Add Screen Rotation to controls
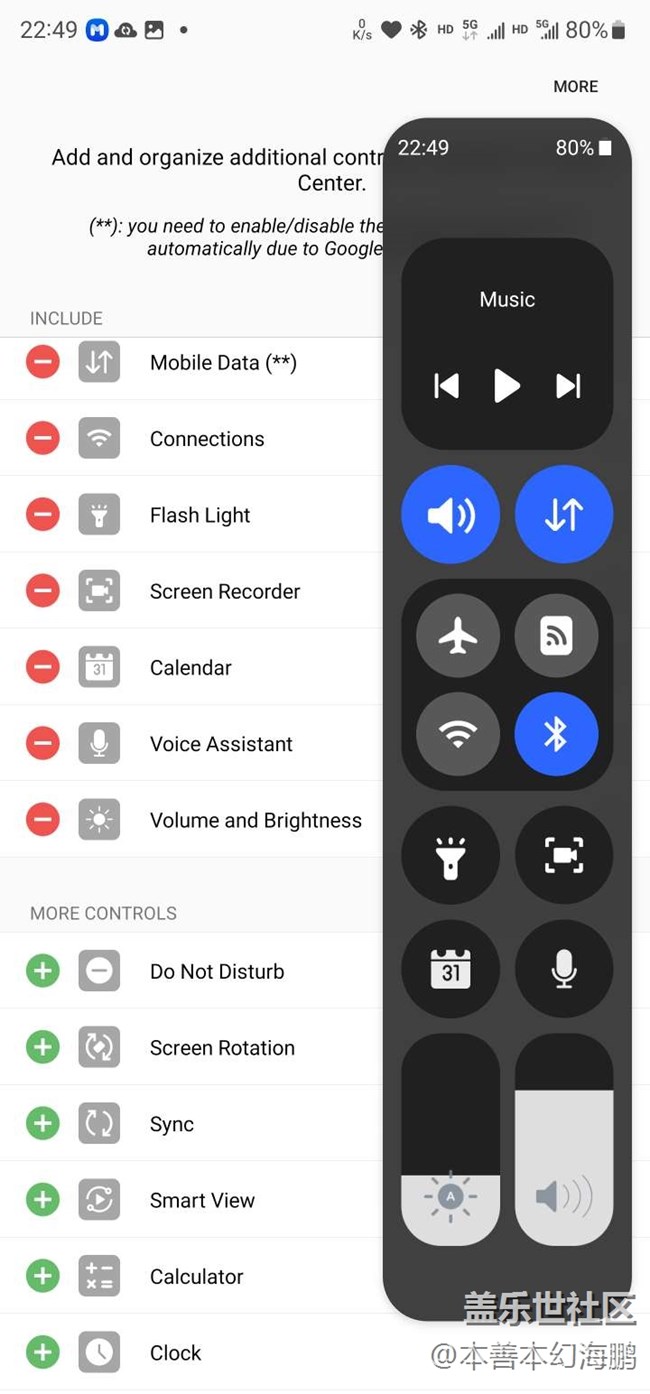Screen dimensions: 650x1394 [x=43, y=1047]
